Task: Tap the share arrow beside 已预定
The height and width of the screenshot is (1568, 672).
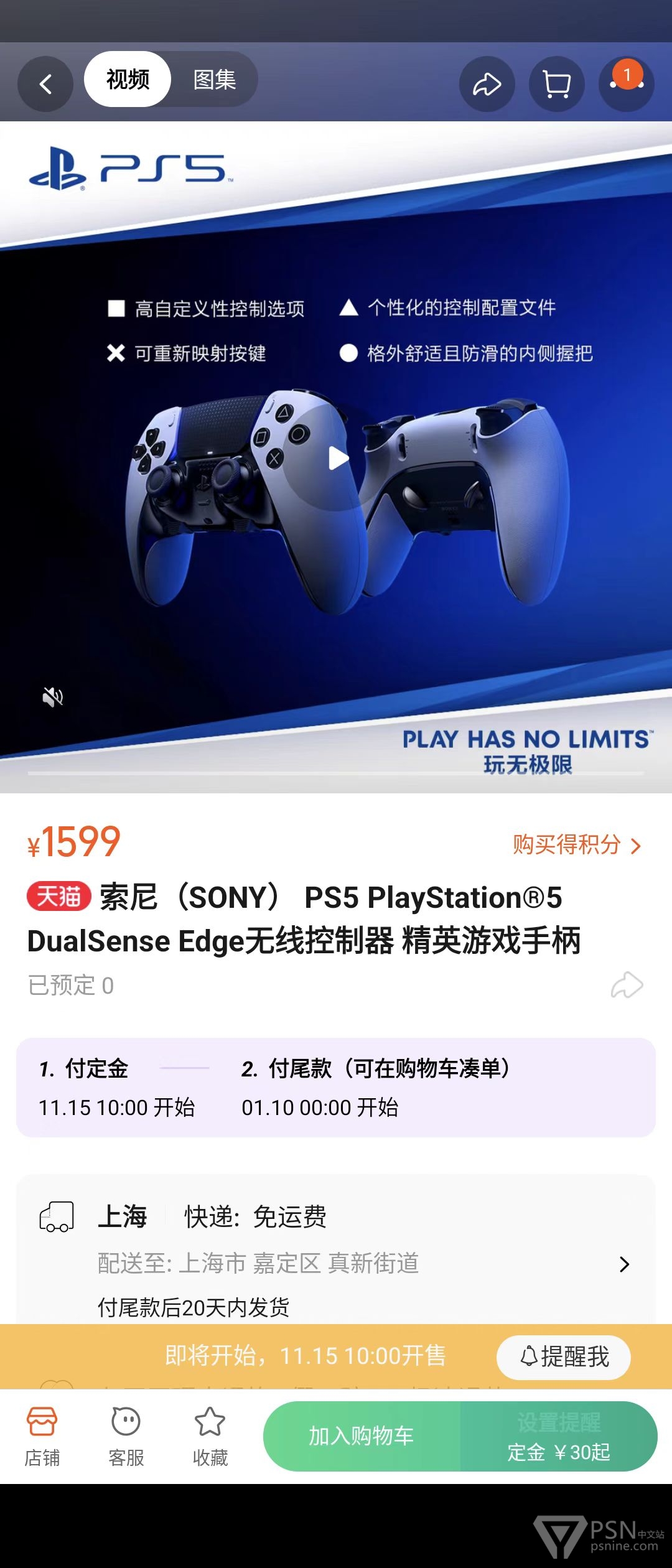Action: tap(627, 985)
